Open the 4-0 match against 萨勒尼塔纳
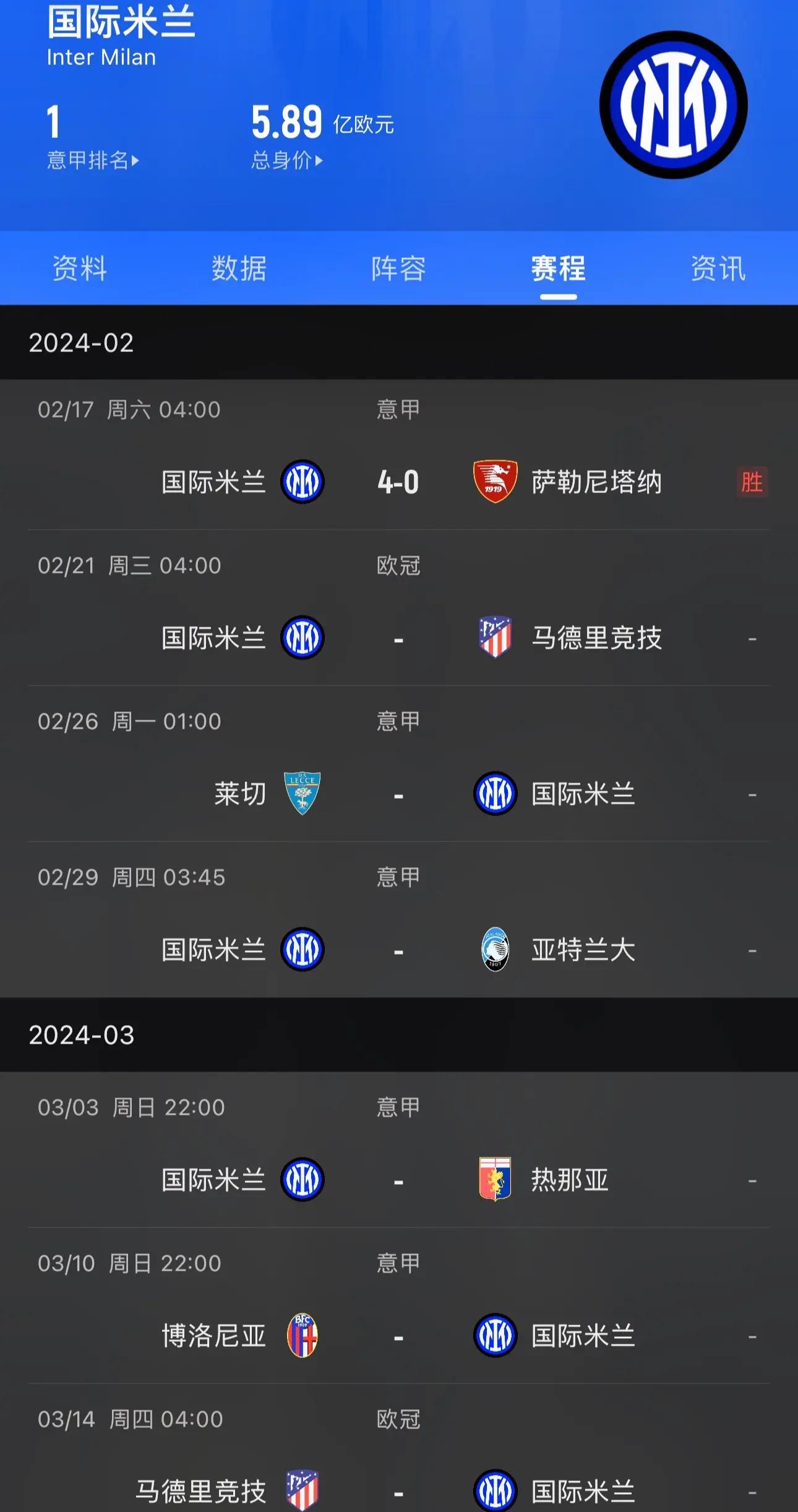 coord(398,482)
